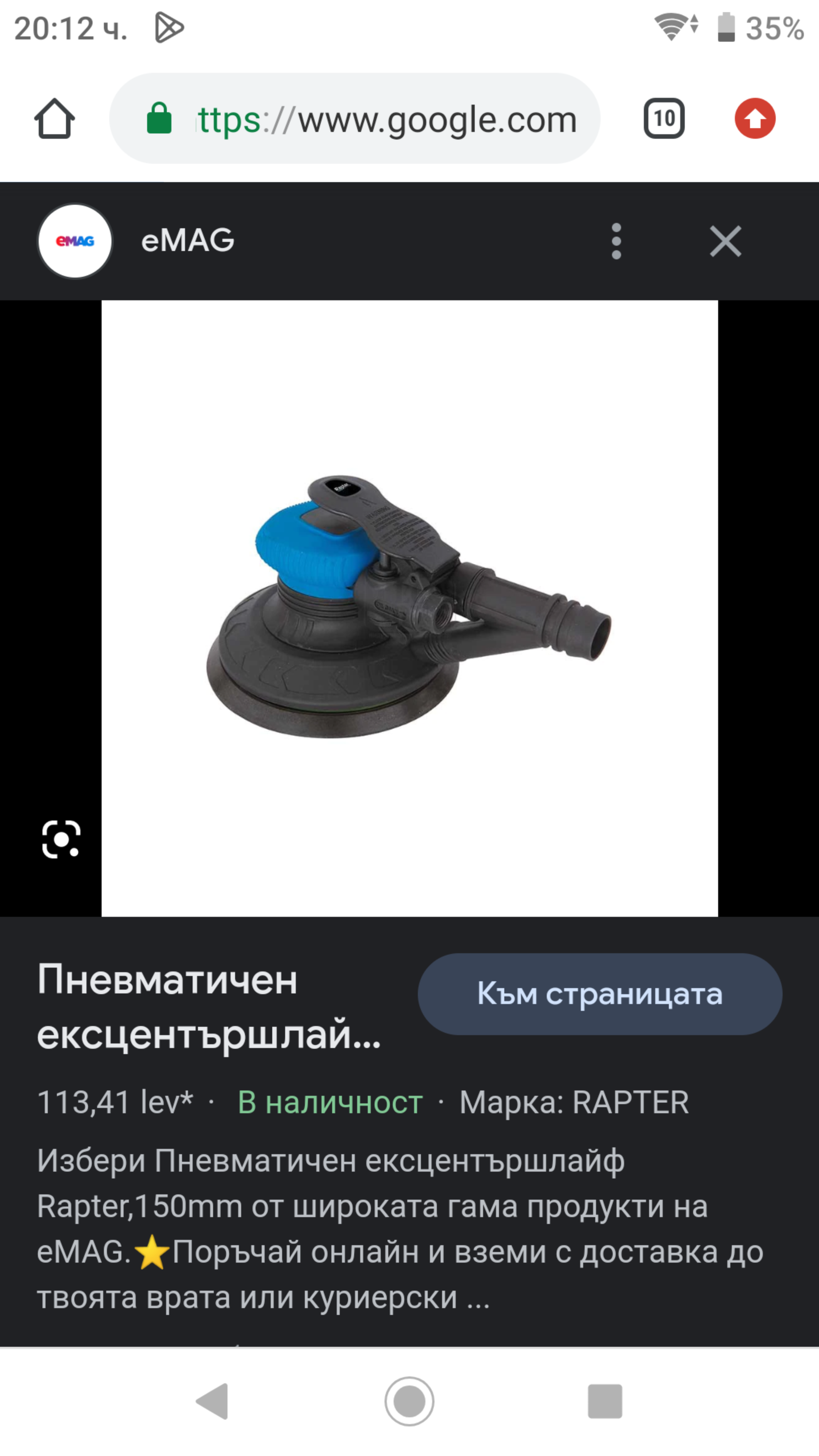The height and width of the screenshot is (1456, 819).
Task: Tap the system back button
Action: 212,1401
